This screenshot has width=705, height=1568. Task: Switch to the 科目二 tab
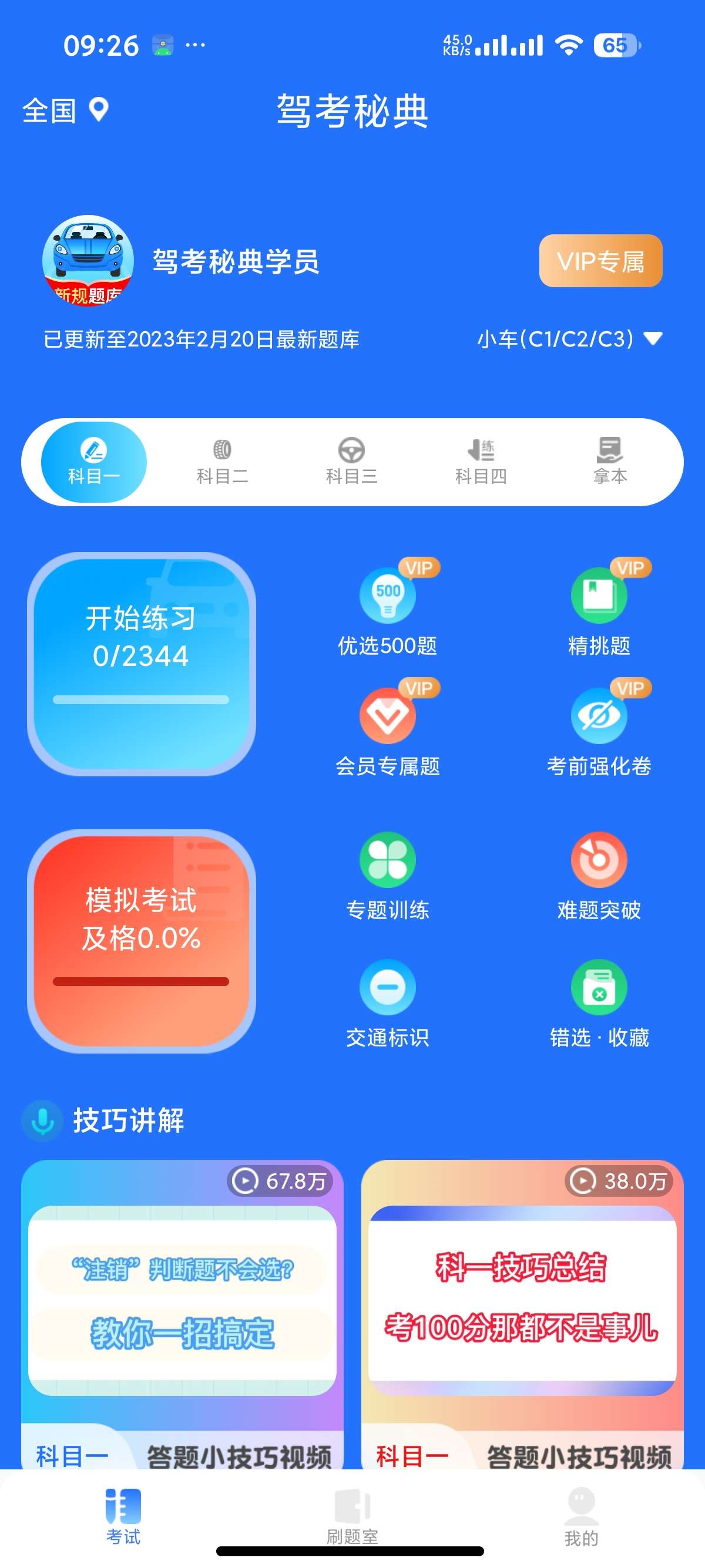(x=221, y=462)
